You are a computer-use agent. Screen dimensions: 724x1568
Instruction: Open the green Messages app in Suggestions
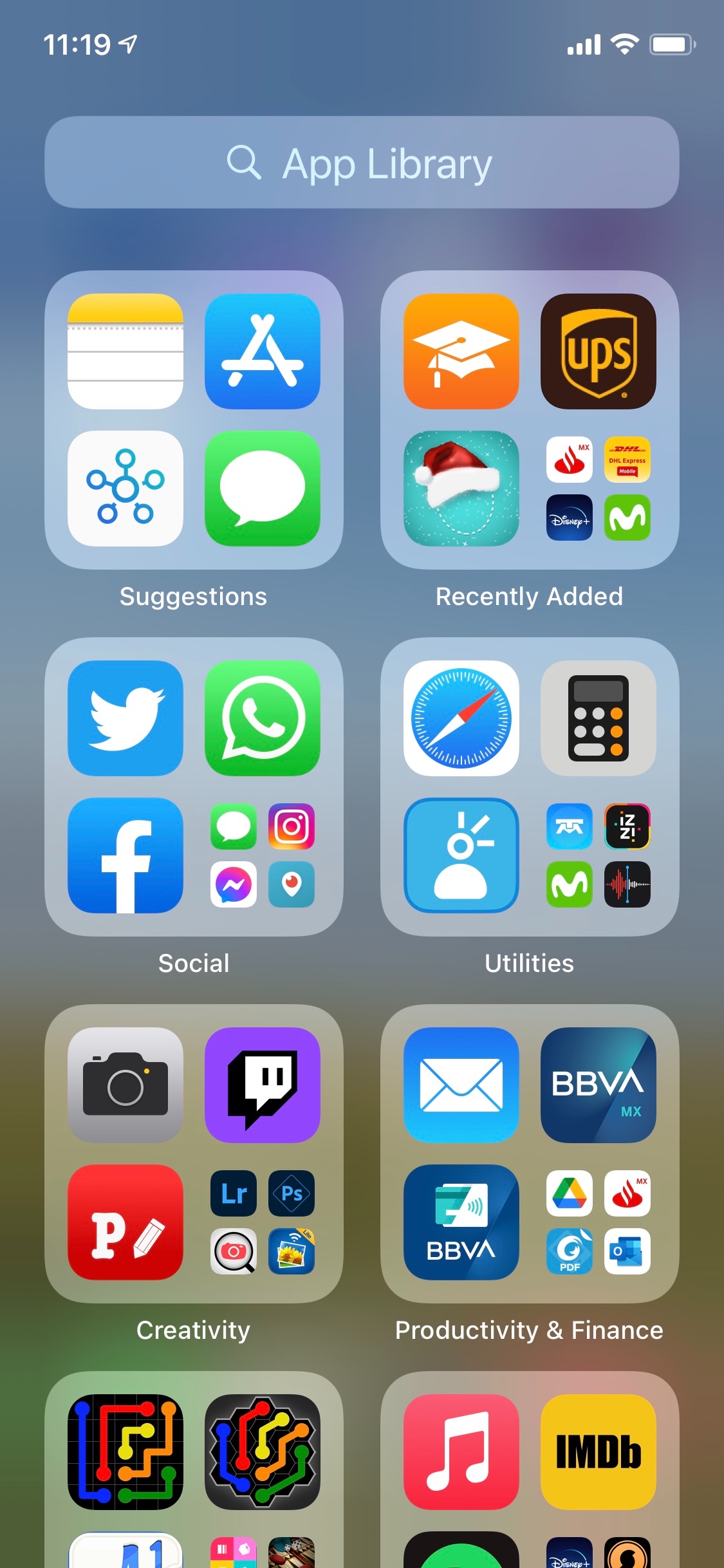pos(263,489)
